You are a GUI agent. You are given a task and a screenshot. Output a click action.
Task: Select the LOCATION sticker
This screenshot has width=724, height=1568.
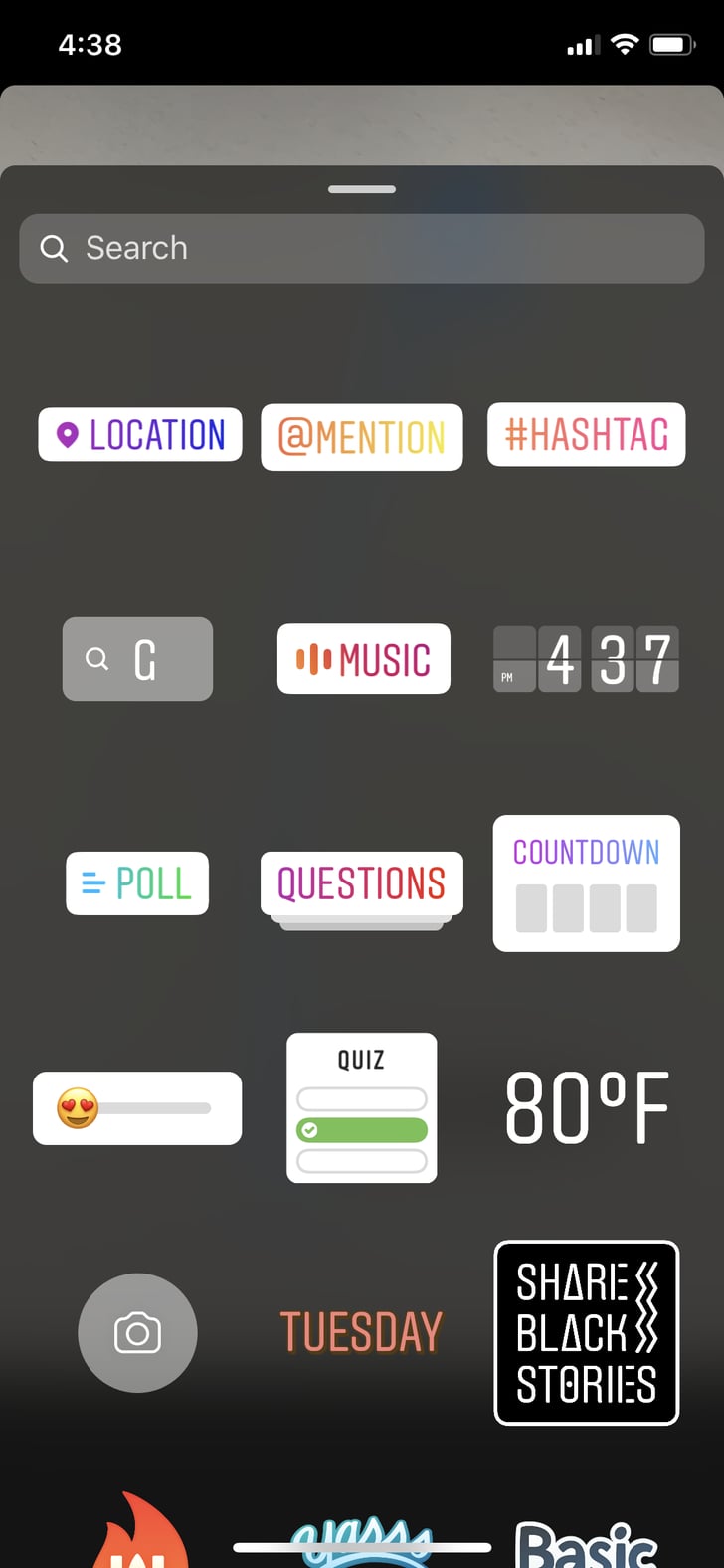point(138,435)
